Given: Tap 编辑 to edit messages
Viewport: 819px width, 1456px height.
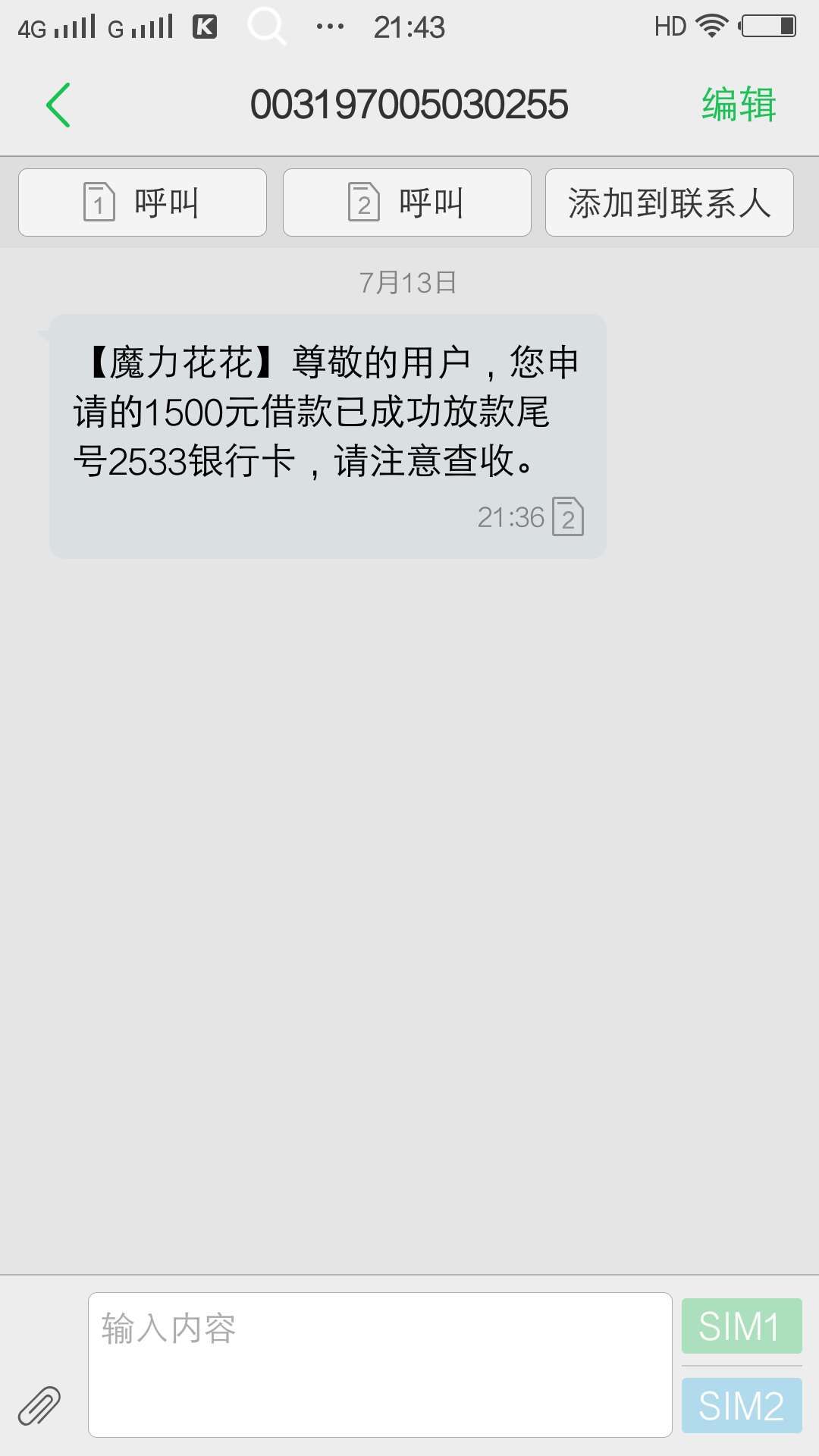Looking at the screenshot, I should click(x=739, y=105).
